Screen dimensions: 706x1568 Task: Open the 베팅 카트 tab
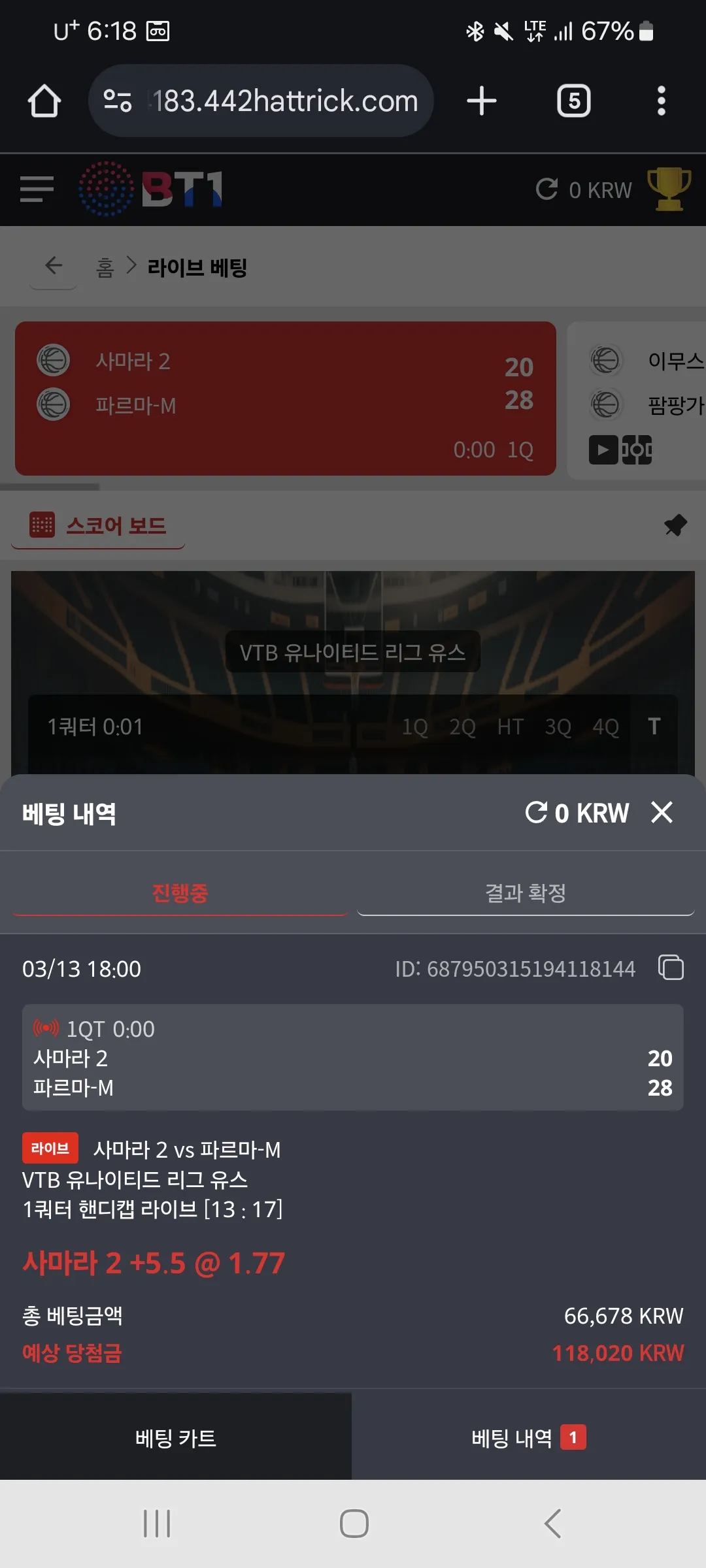tap(176, 1438)
